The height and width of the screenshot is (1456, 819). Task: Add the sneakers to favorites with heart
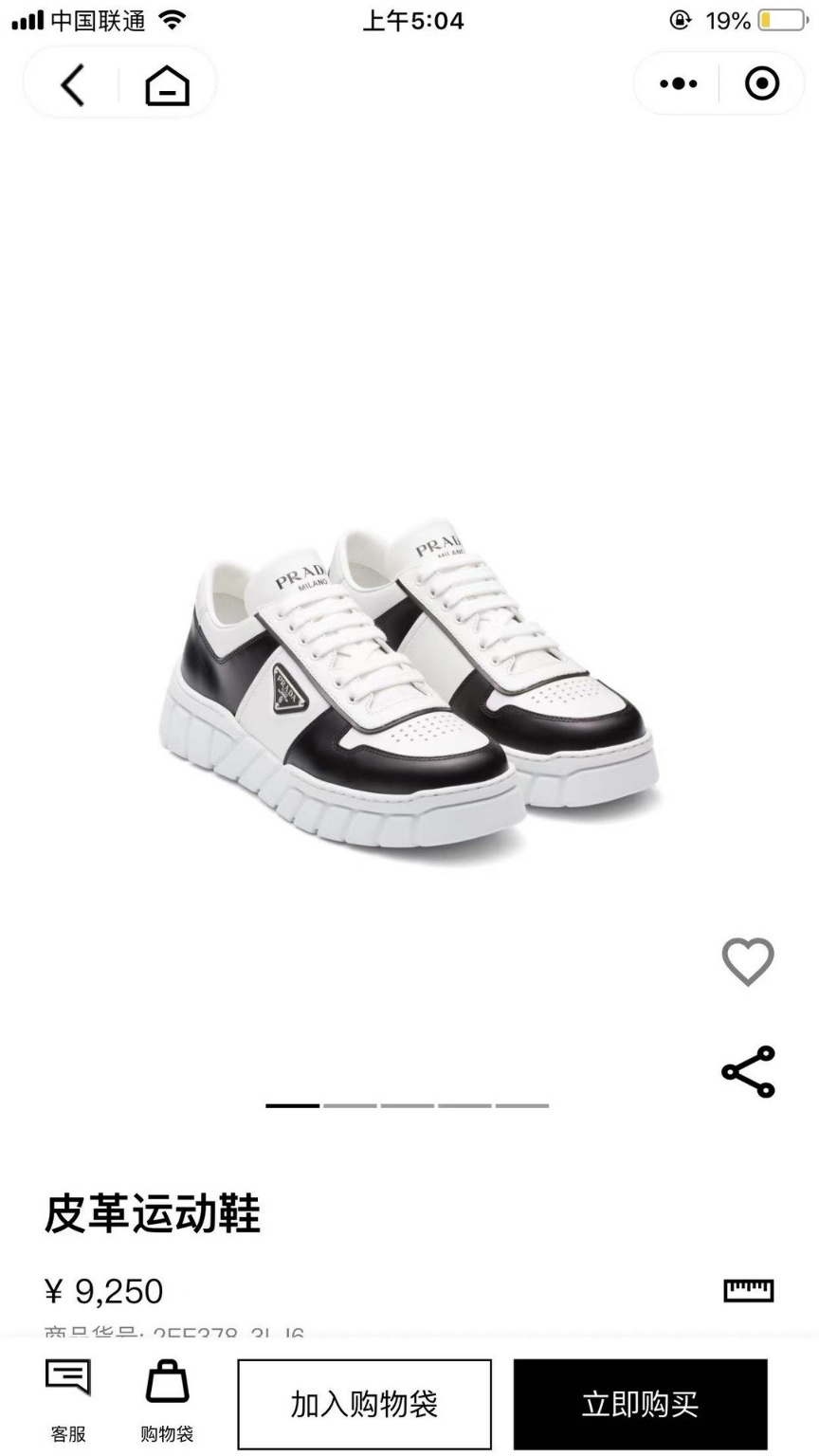(748, 961)
